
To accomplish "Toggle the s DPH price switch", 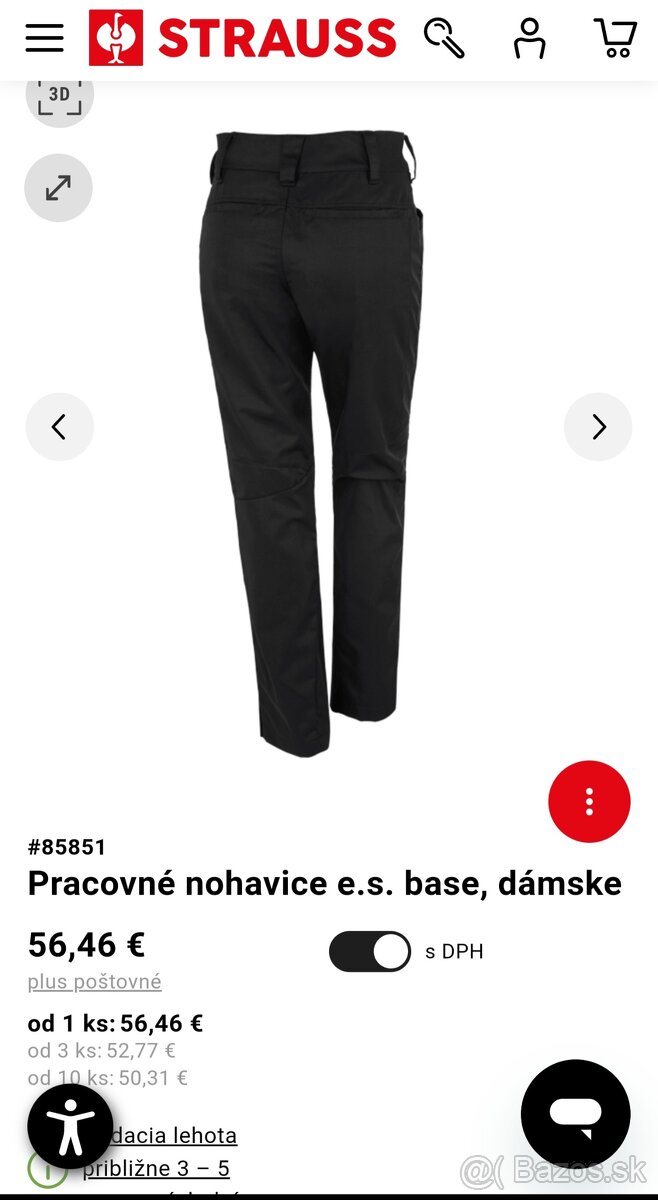I will click(x=370, y=951).
